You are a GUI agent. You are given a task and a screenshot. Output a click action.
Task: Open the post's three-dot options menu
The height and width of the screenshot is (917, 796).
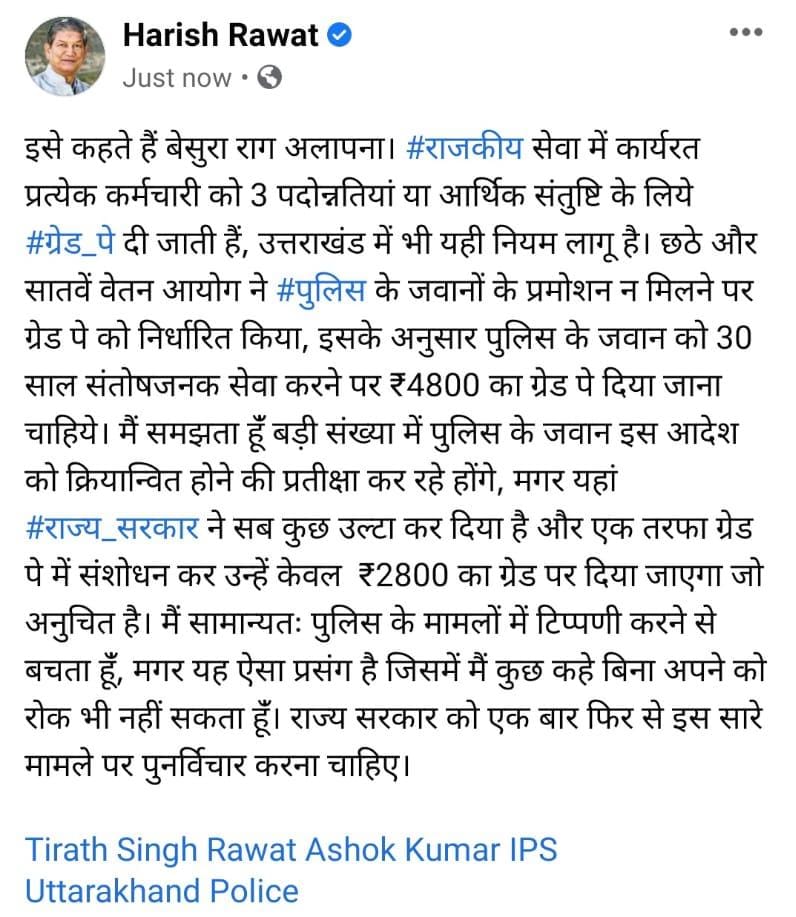point(746,32)
